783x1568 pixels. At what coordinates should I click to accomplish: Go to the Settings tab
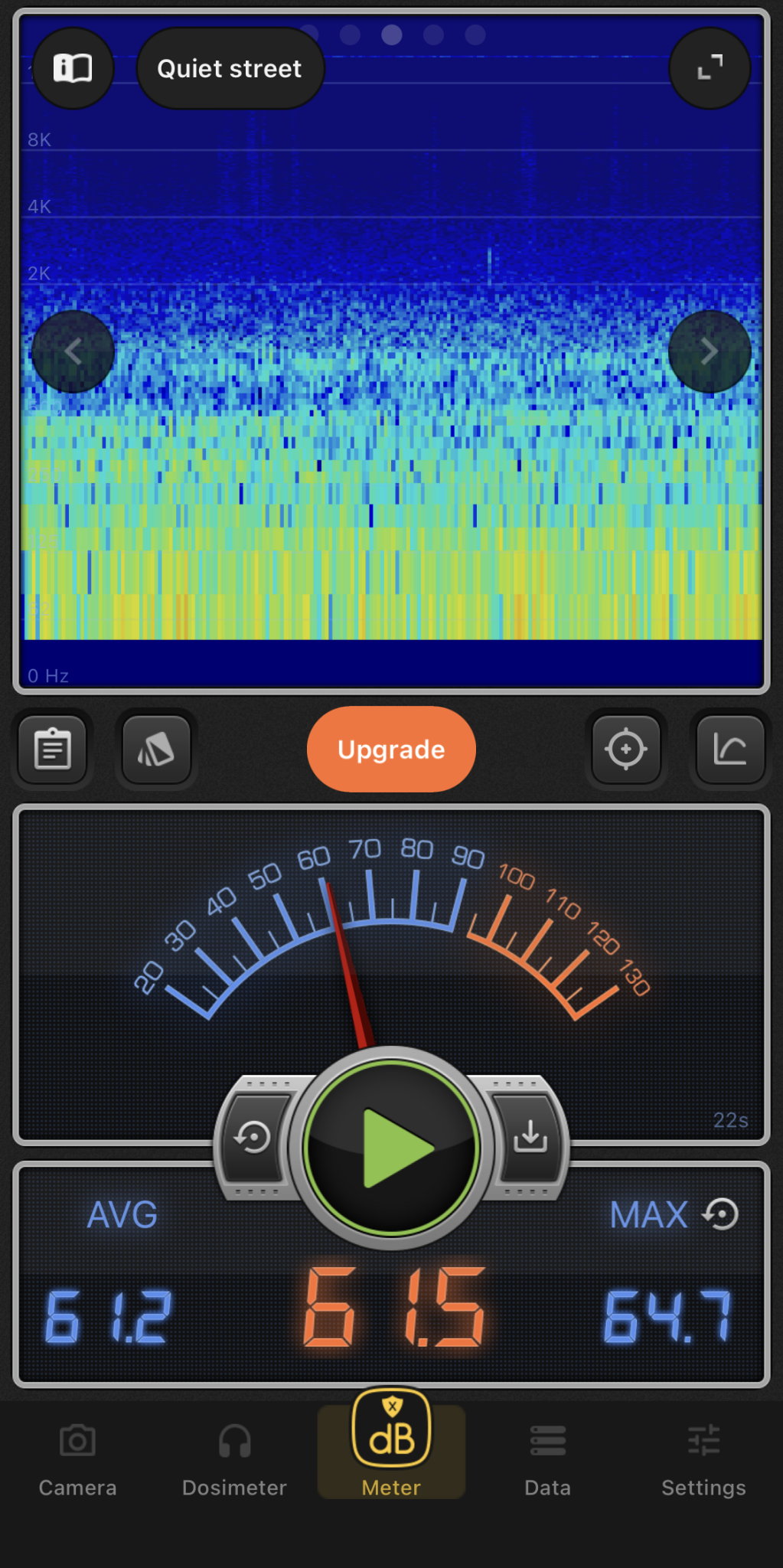(x=703, y=1459)
